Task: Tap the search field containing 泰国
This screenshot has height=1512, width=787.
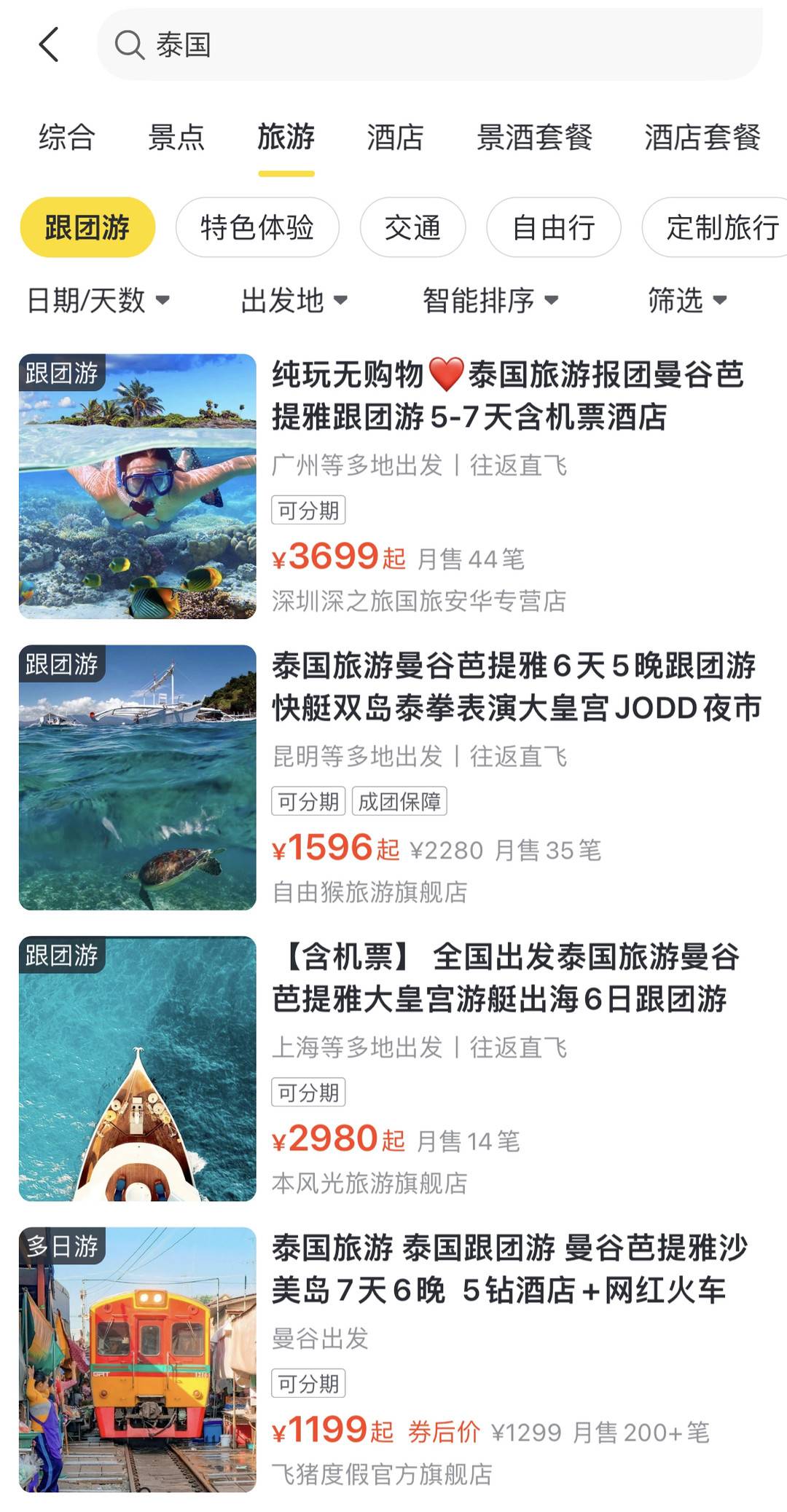Action: point(430,44)
